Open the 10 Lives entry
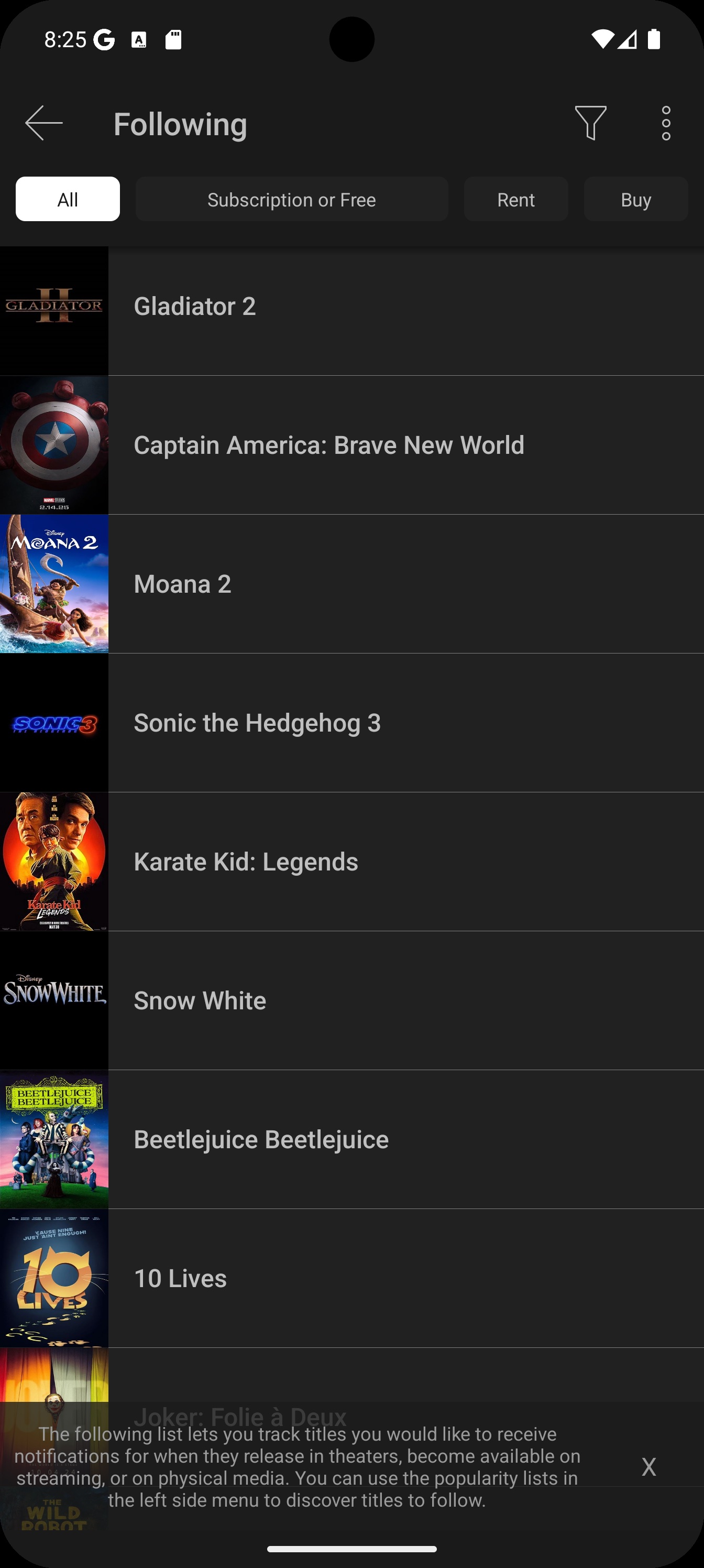Screen dimensions: 704x1568 [351, 1278]
